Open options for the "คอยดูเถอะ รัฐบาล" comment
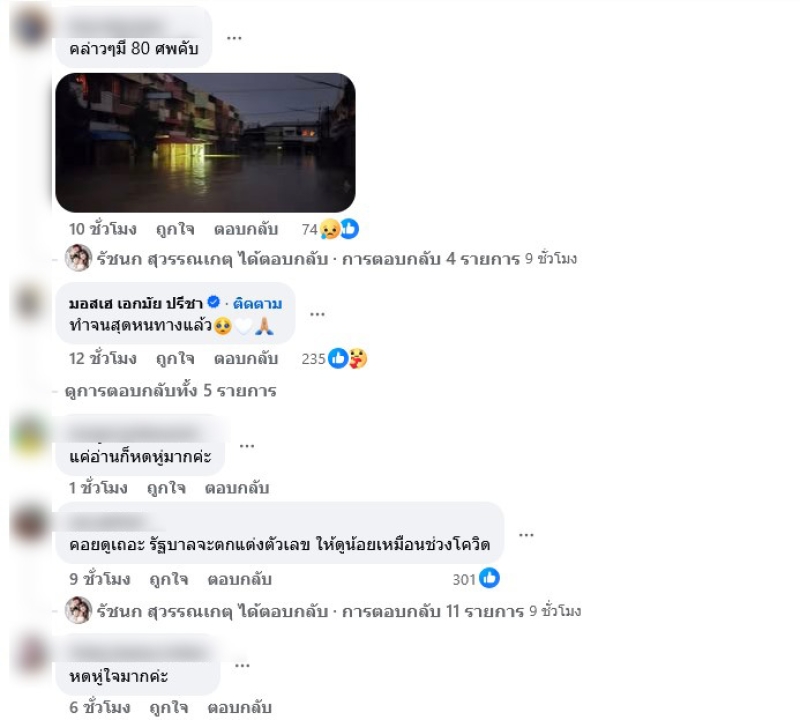Image resolution: width=800 pixels, height=720 pixels. pos(526,534)
